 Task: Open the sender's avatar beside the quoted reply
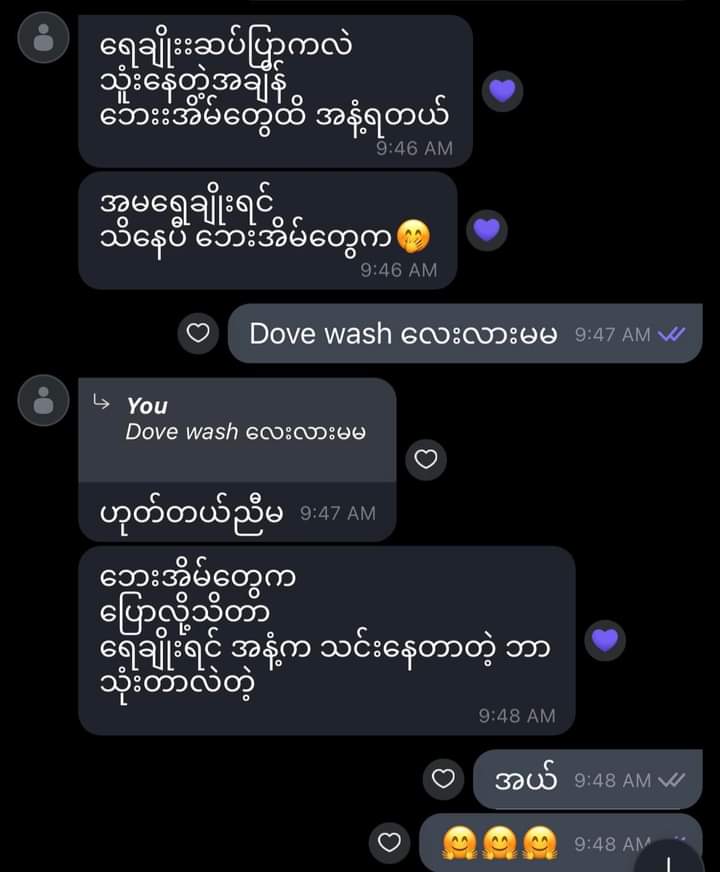point(43,402)
